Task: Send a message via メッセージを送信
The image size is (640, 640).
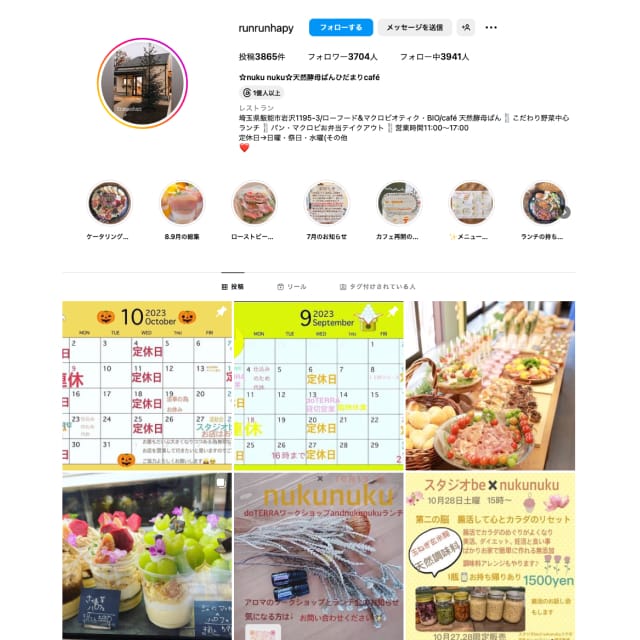Action: pyautogui.click(x=415, y=27)
